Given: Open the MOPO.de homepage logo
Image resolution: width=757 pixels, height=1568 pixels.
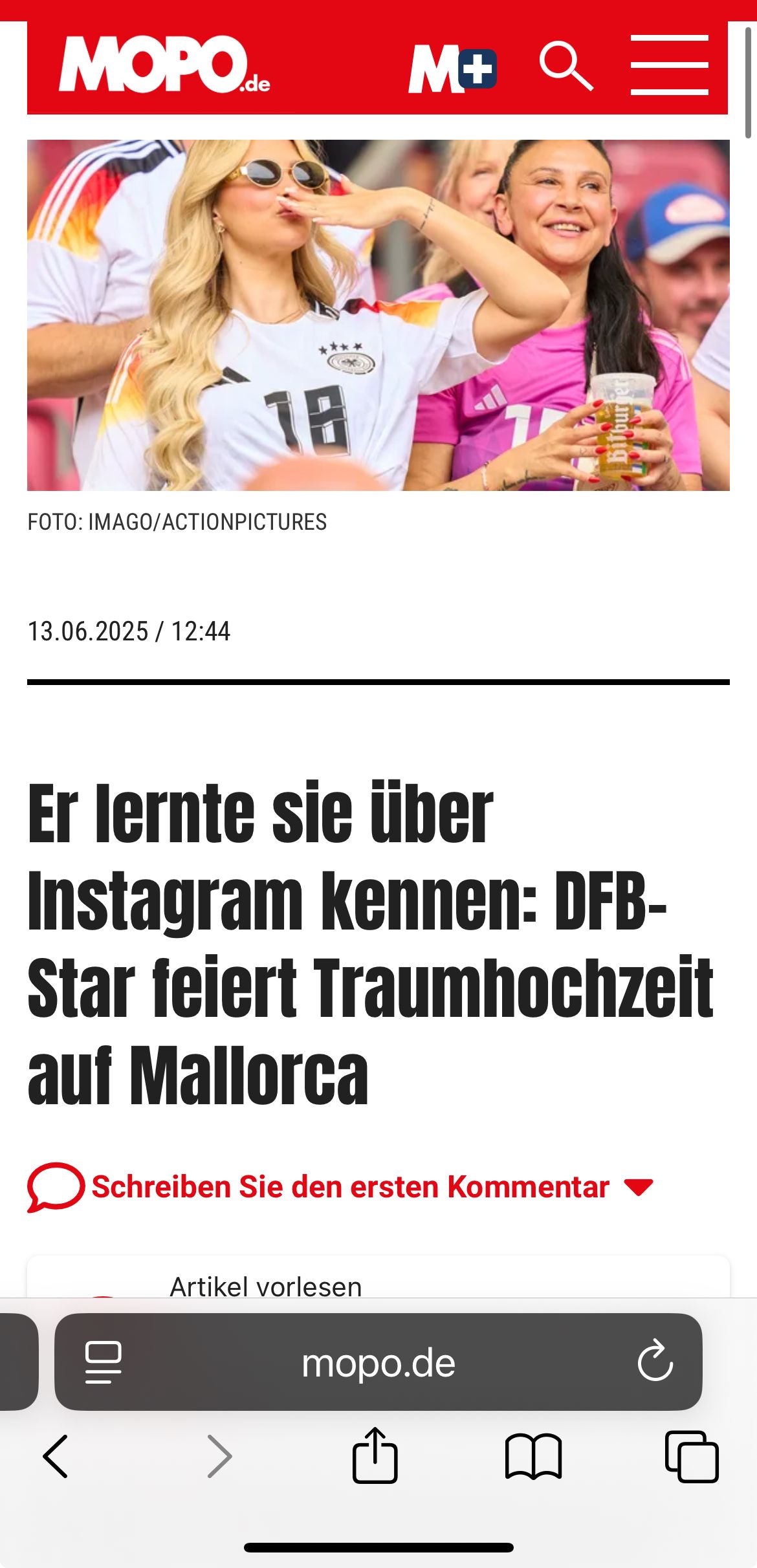Looking at the screenshot, I should 164,65.
